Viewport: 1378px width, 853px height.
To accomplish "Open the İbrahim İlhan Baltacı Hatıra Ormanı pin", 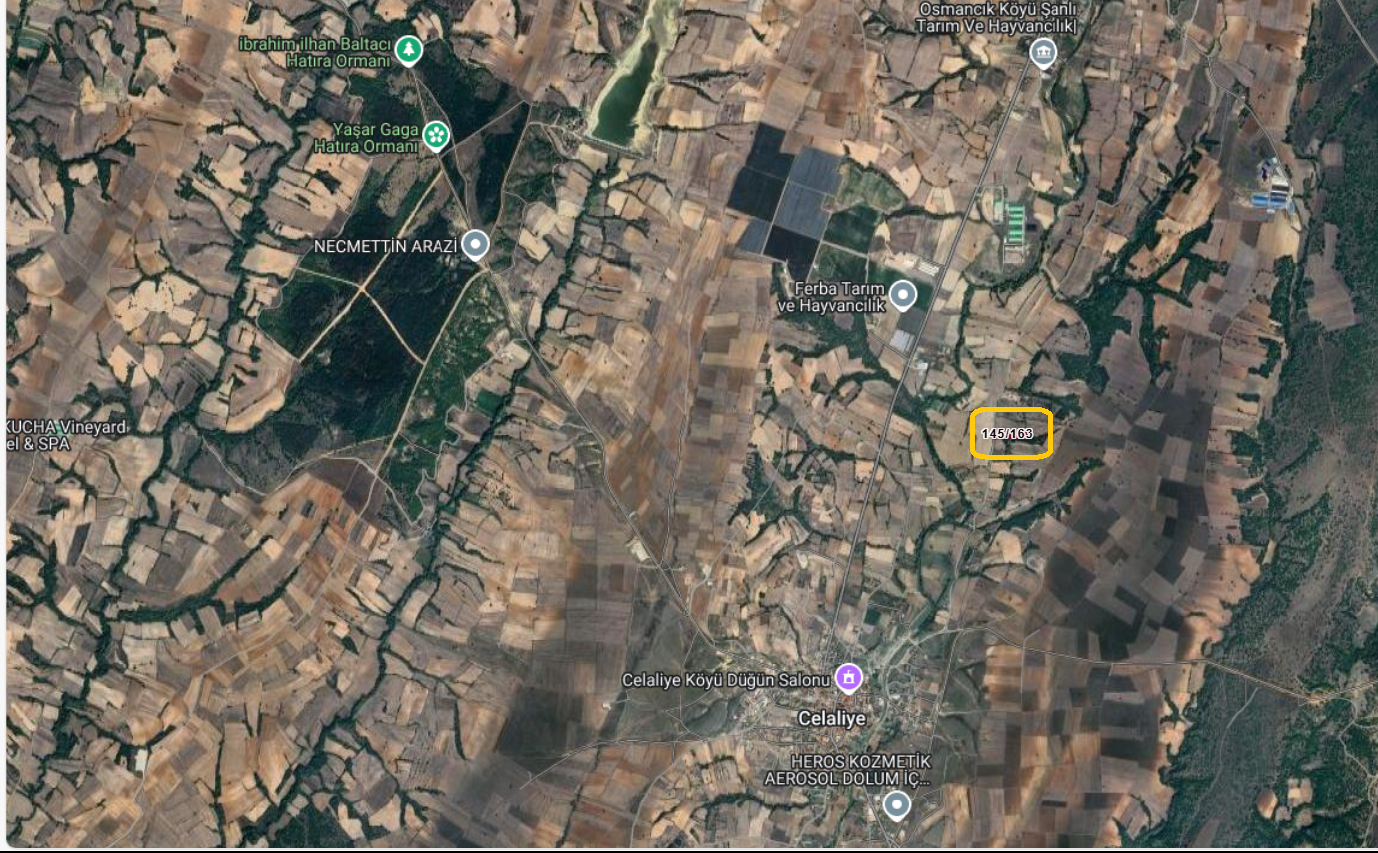I will click(x=407, y=49).
